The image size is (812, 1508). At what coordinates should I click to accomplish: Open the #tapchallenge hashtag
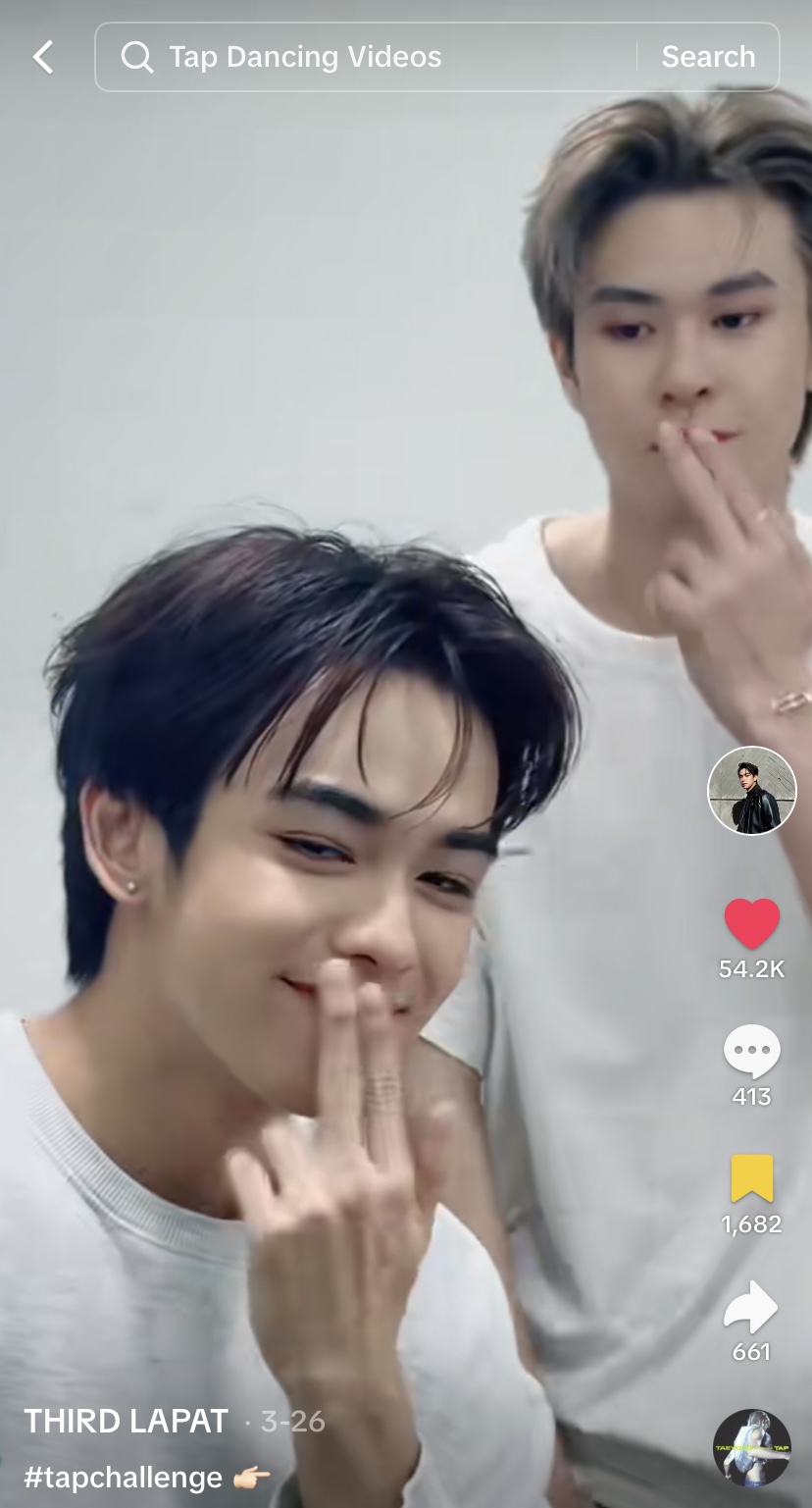[124, 1478]
